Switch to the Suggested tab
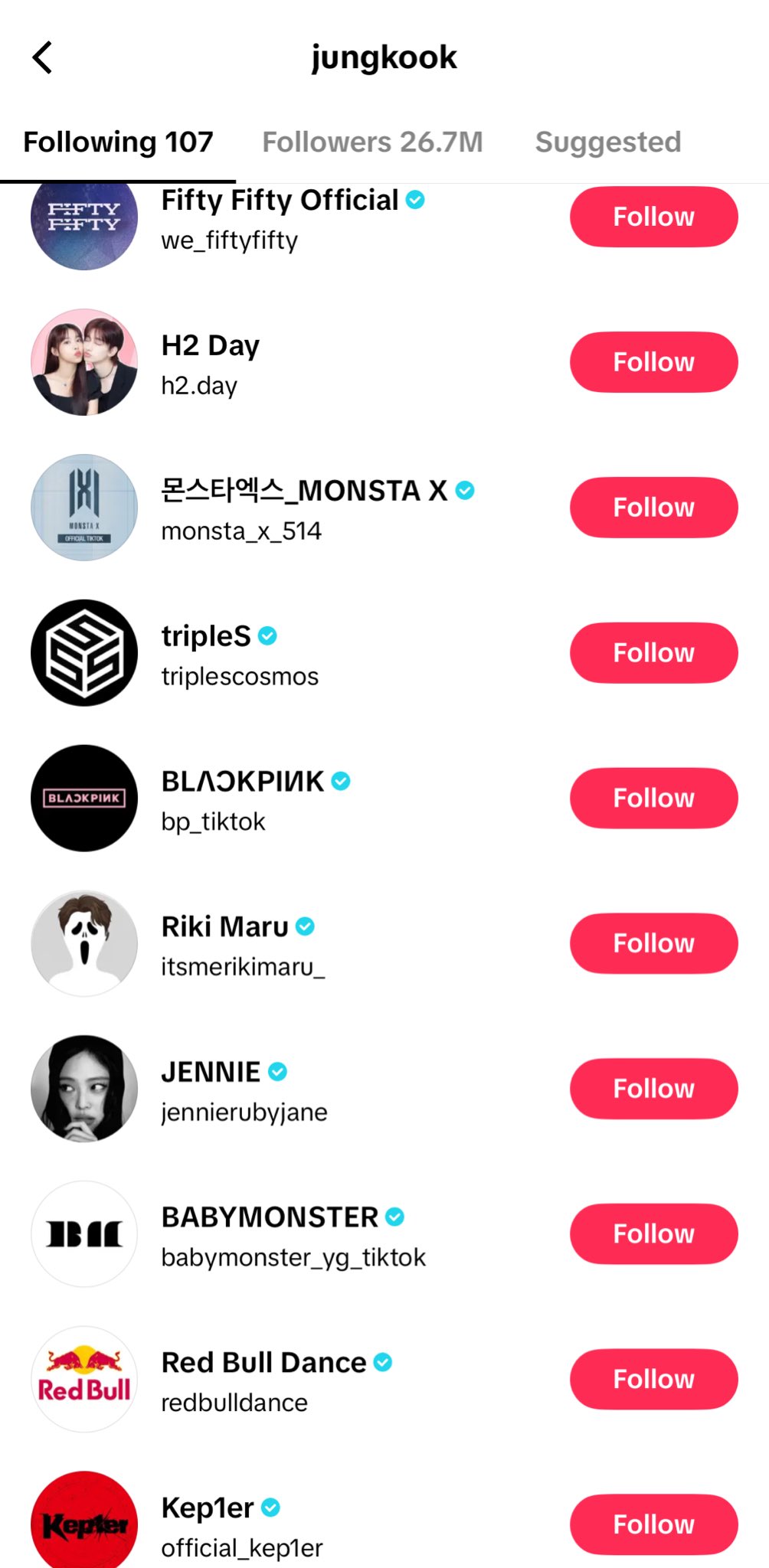This screenshot has width=769, height=1568. (x=608, y=142)
